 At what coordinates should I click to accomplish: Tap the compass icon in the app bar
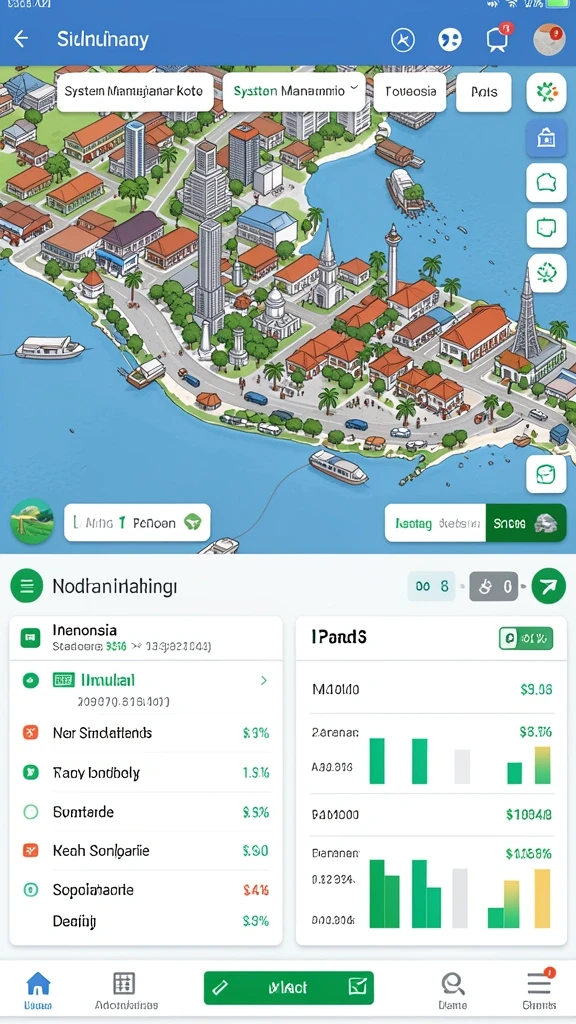point(403,40)
